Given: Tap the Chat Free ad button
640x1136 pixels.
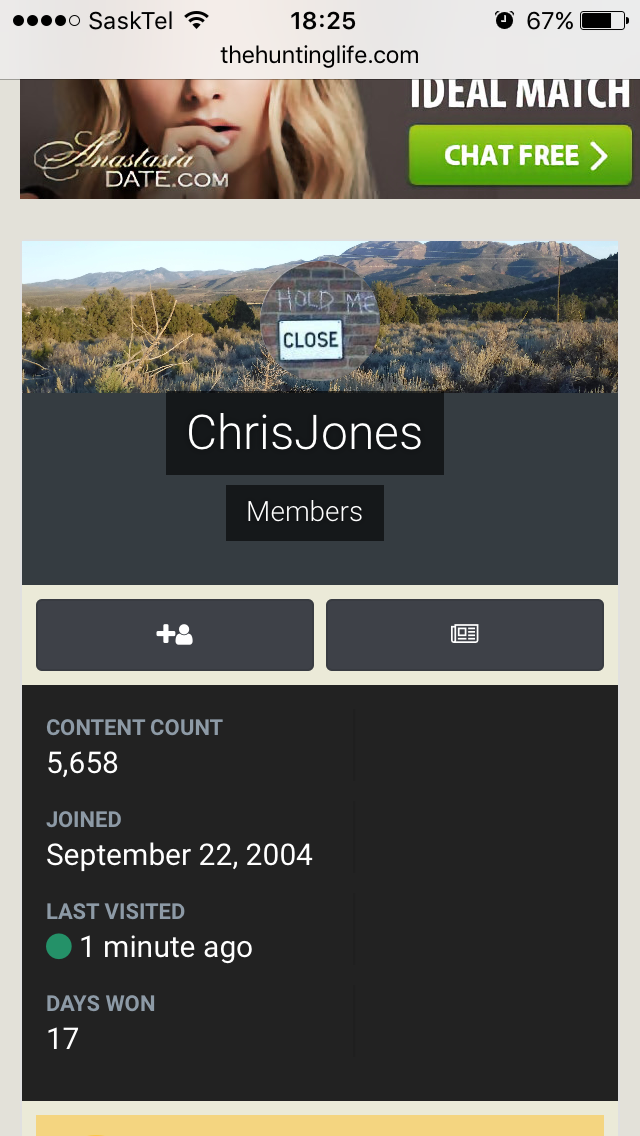Looking at the screenshot, I should 520,156.
